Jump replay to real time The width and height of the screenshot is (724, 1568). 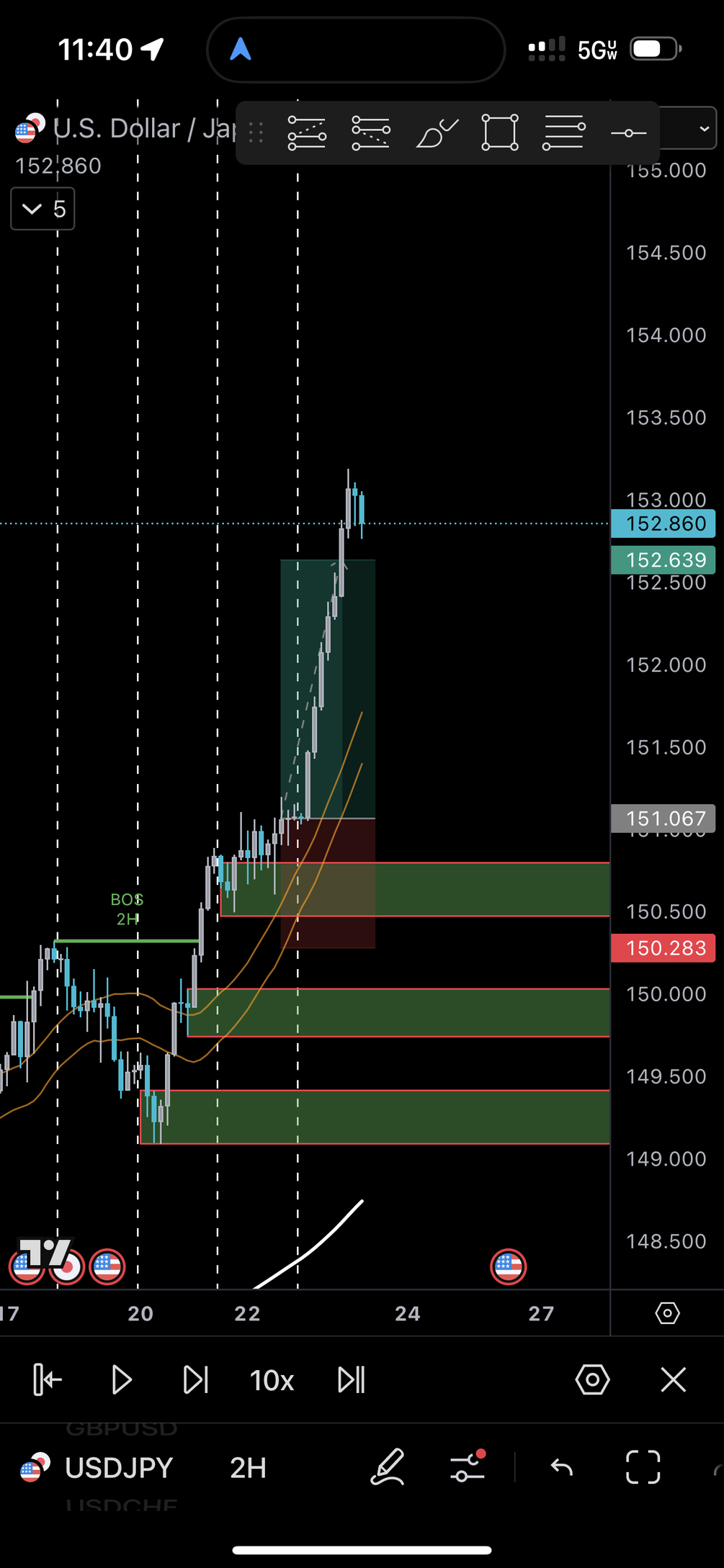(x=352, y=1380)
